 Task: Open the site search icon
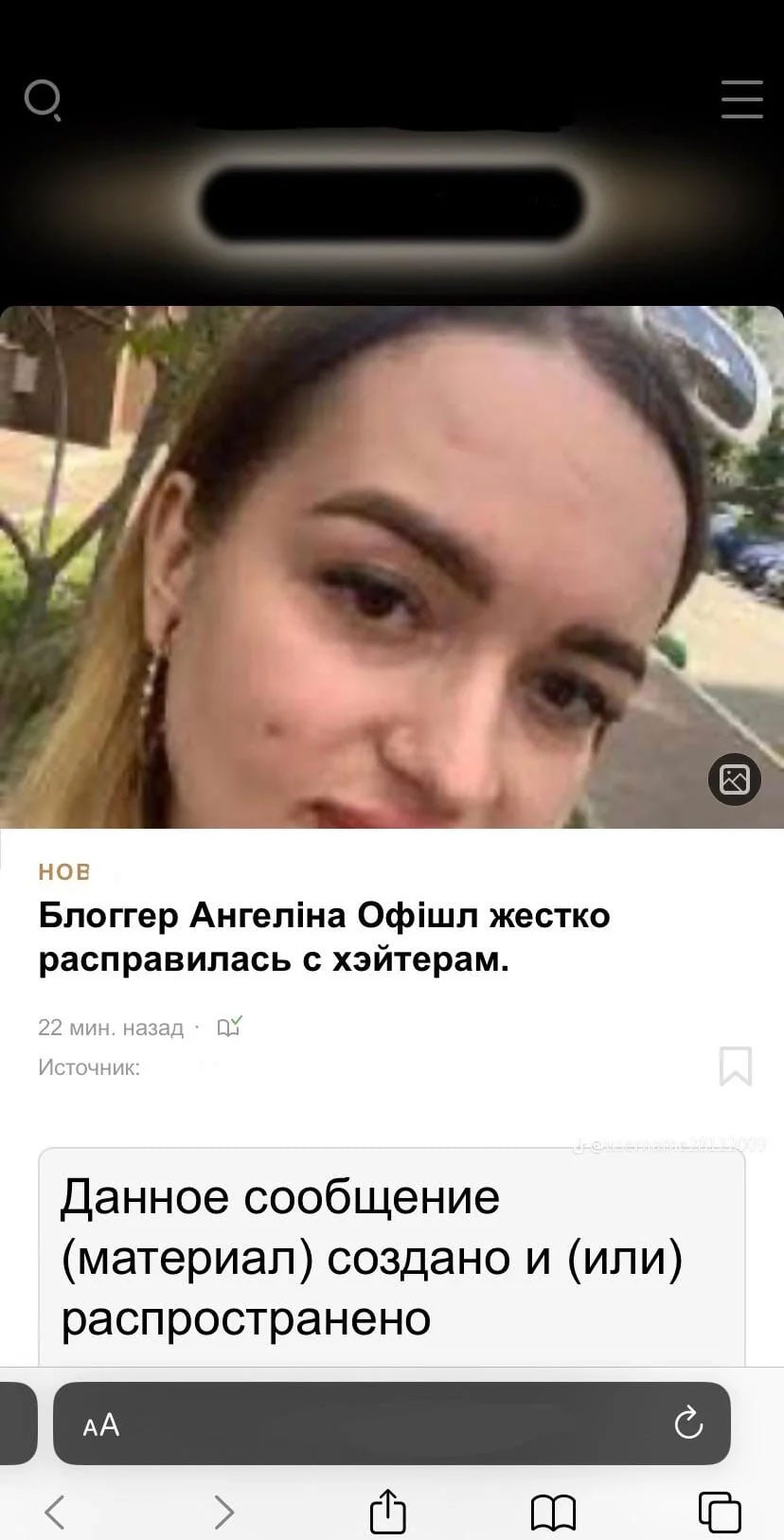43,99
